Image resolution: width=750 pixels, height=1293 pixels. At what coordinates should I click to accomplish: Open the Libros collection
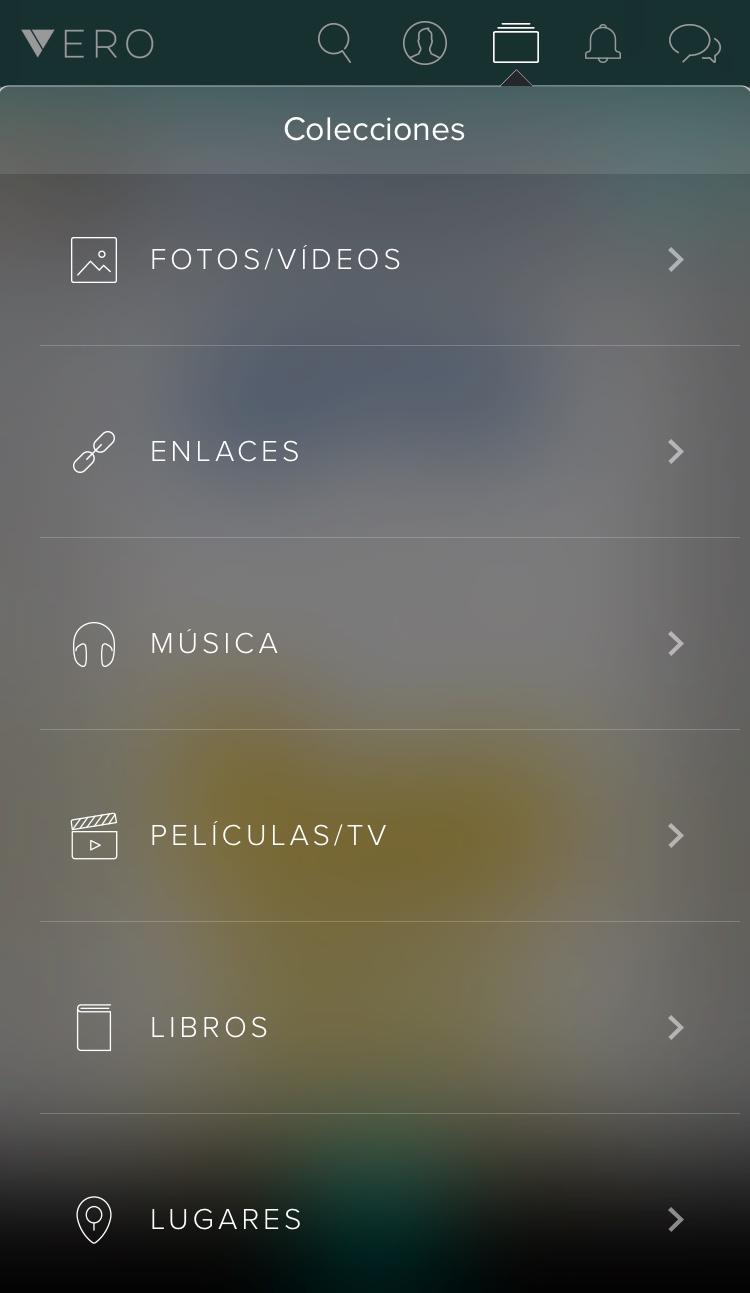point(390,1028)
